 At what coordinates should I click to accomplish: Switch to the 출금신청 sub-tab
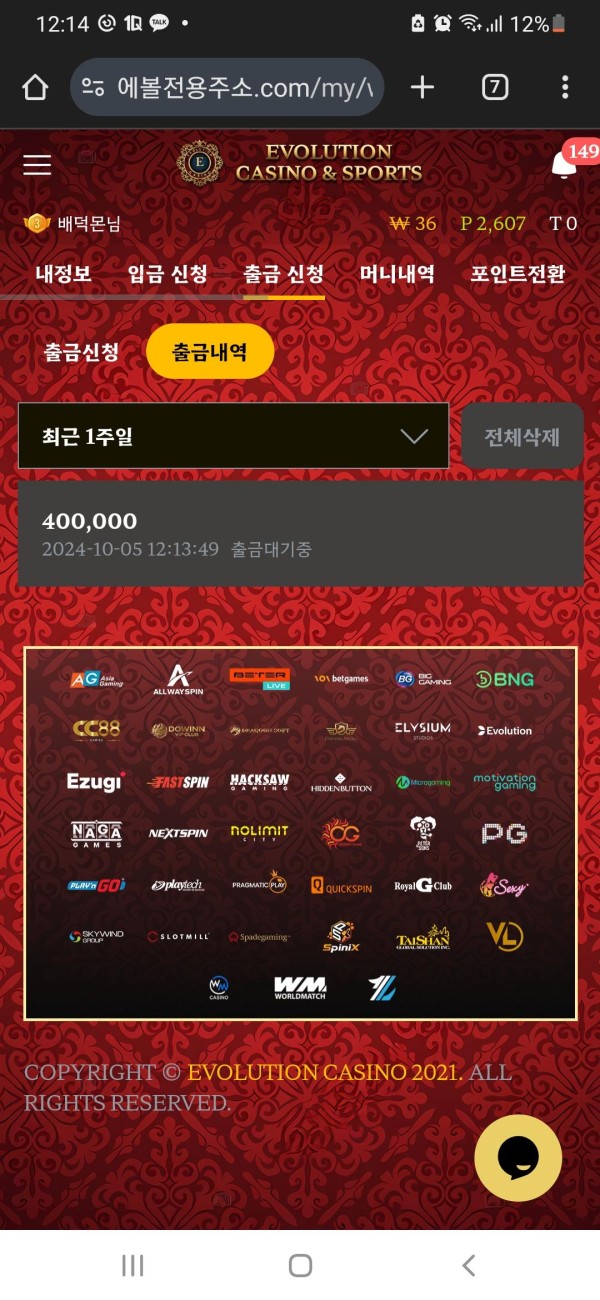pos(81,352)
